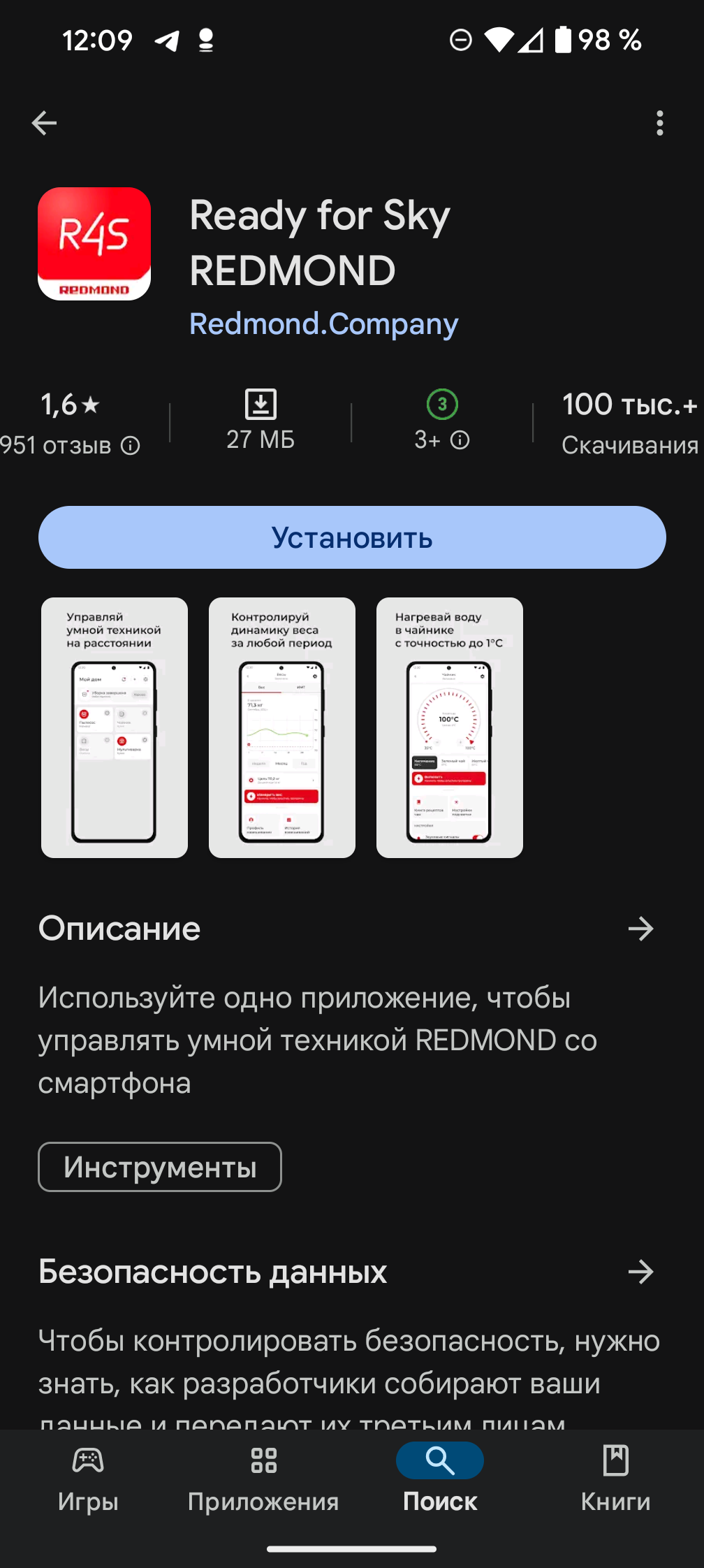The height and width of the screenshot is (1568, 704).
Task: Open screenshot about weight tracking
Action: [x=282, y=727]
